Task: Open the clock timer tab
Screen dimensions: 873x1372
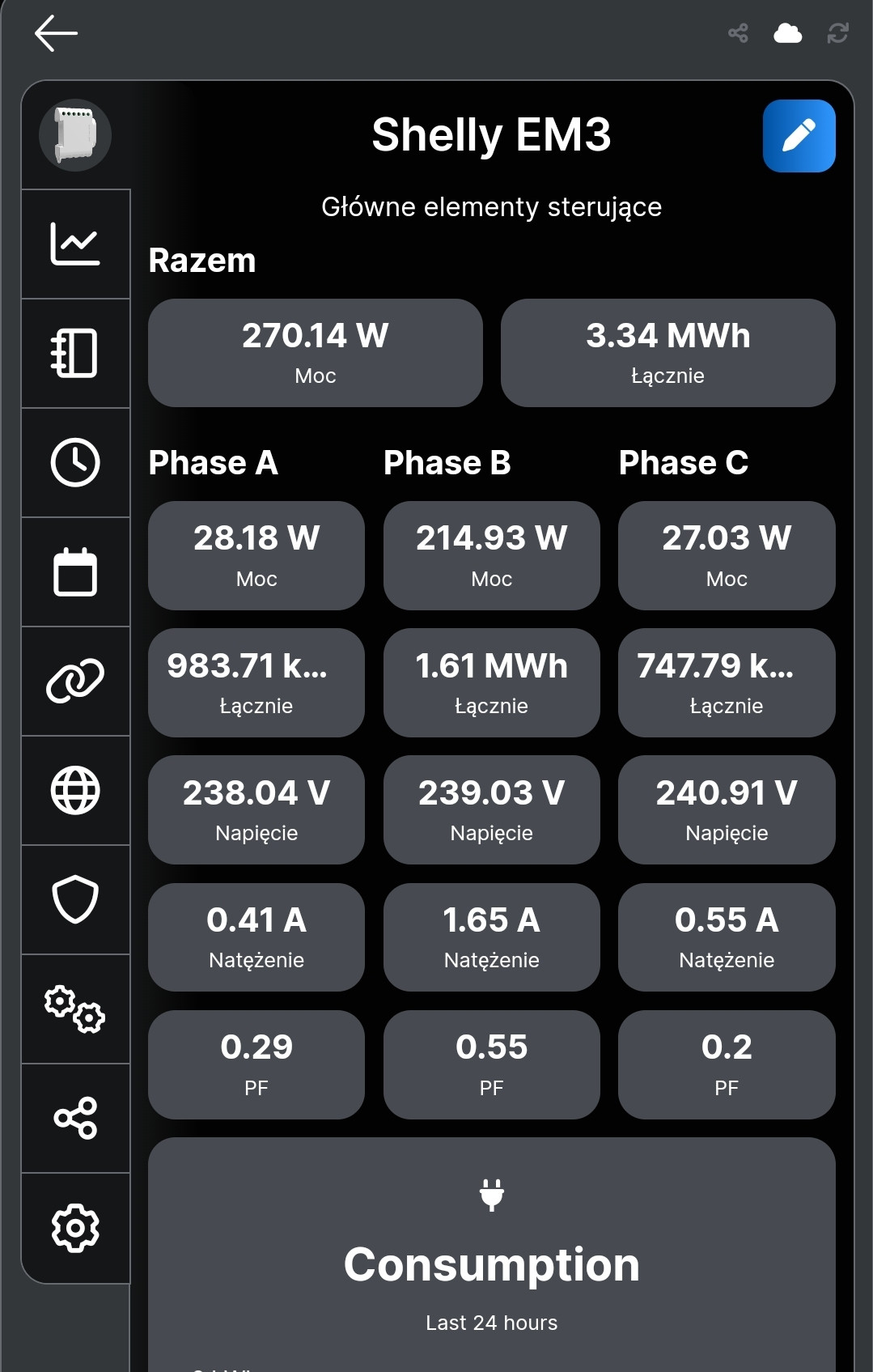Action: [x=75, y=463]
